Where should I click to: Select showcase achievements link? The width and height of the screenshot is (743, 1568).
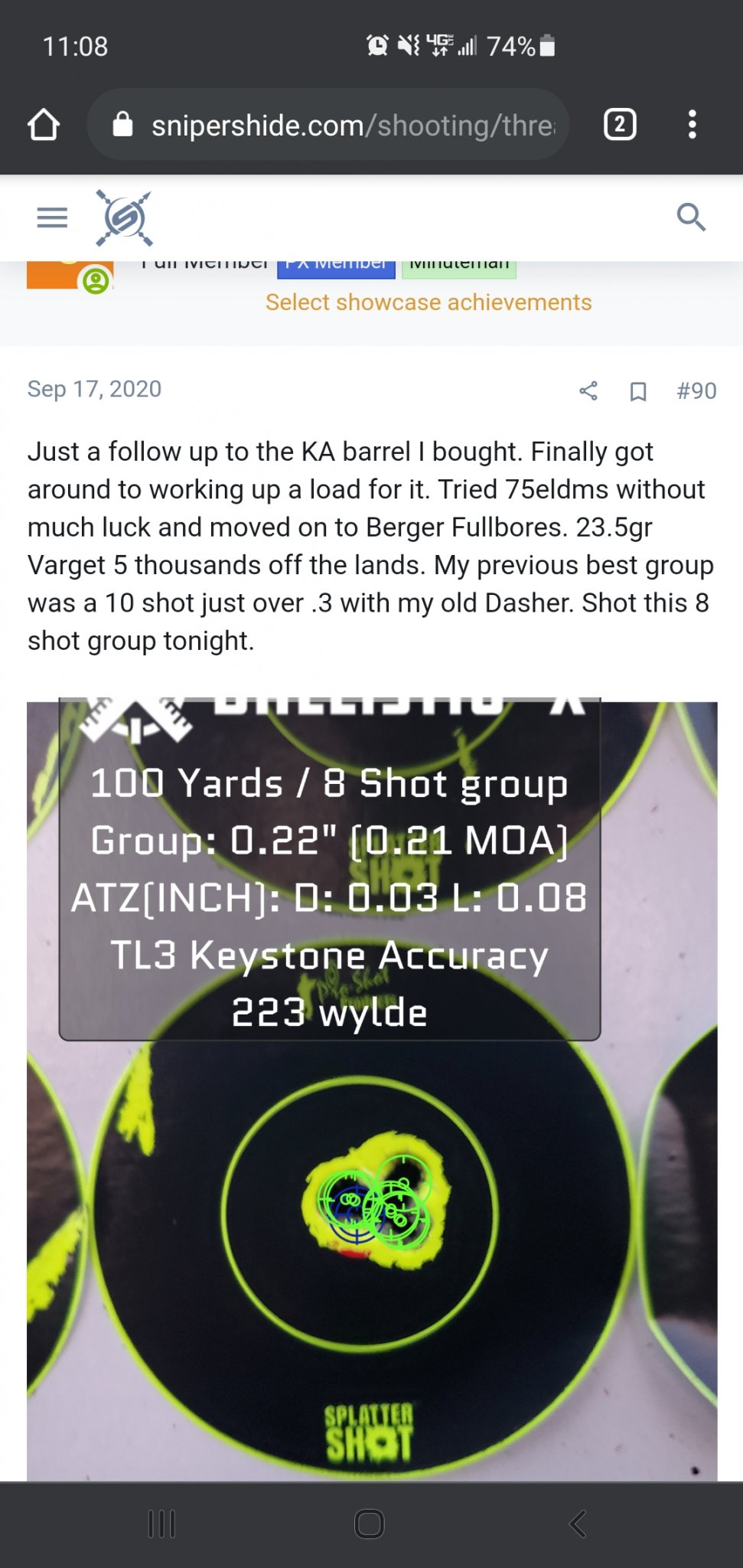(429, 302)
